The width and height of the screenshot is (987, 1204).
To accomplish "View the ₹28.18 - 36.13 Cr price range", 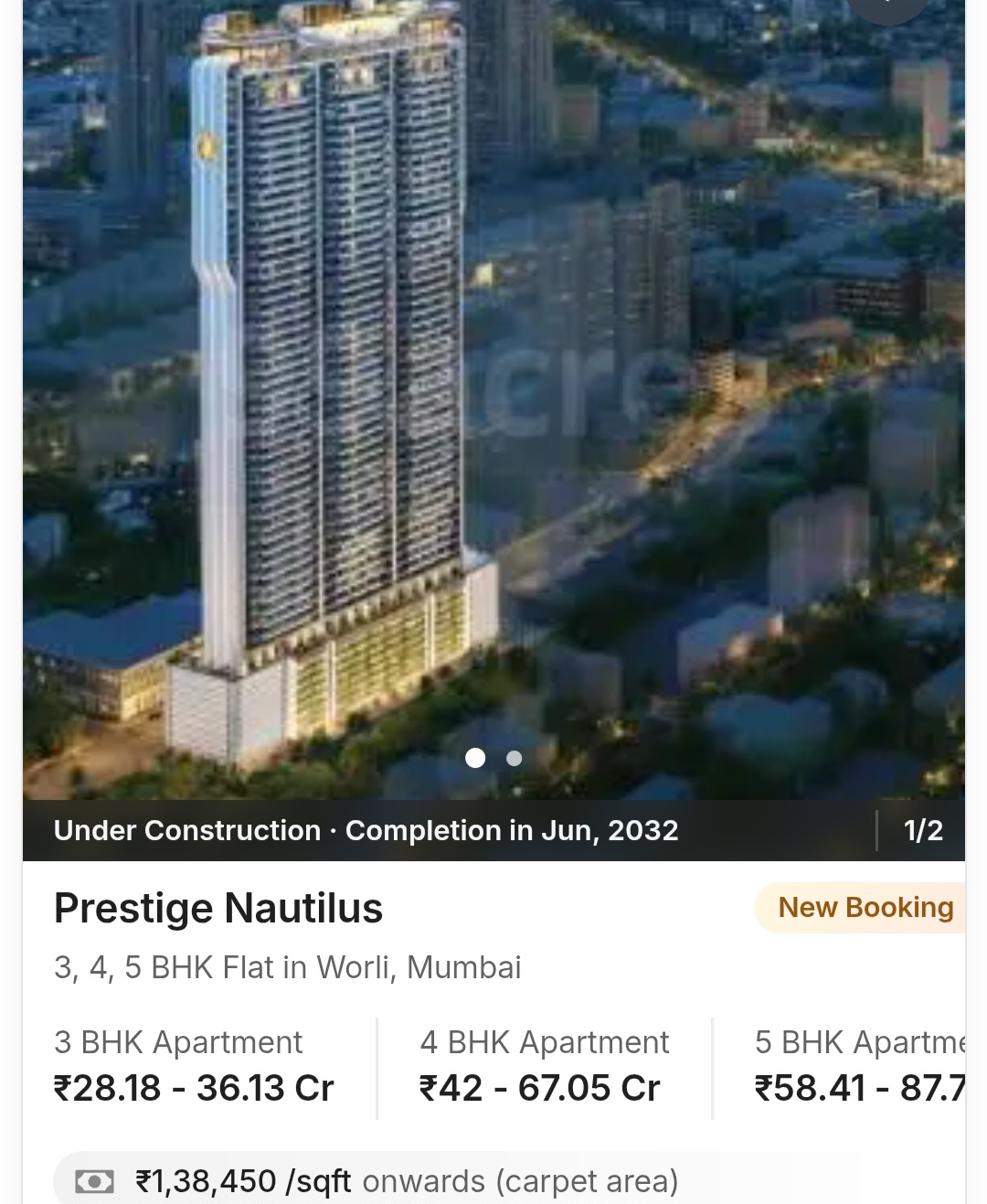I will [193, 1087].
